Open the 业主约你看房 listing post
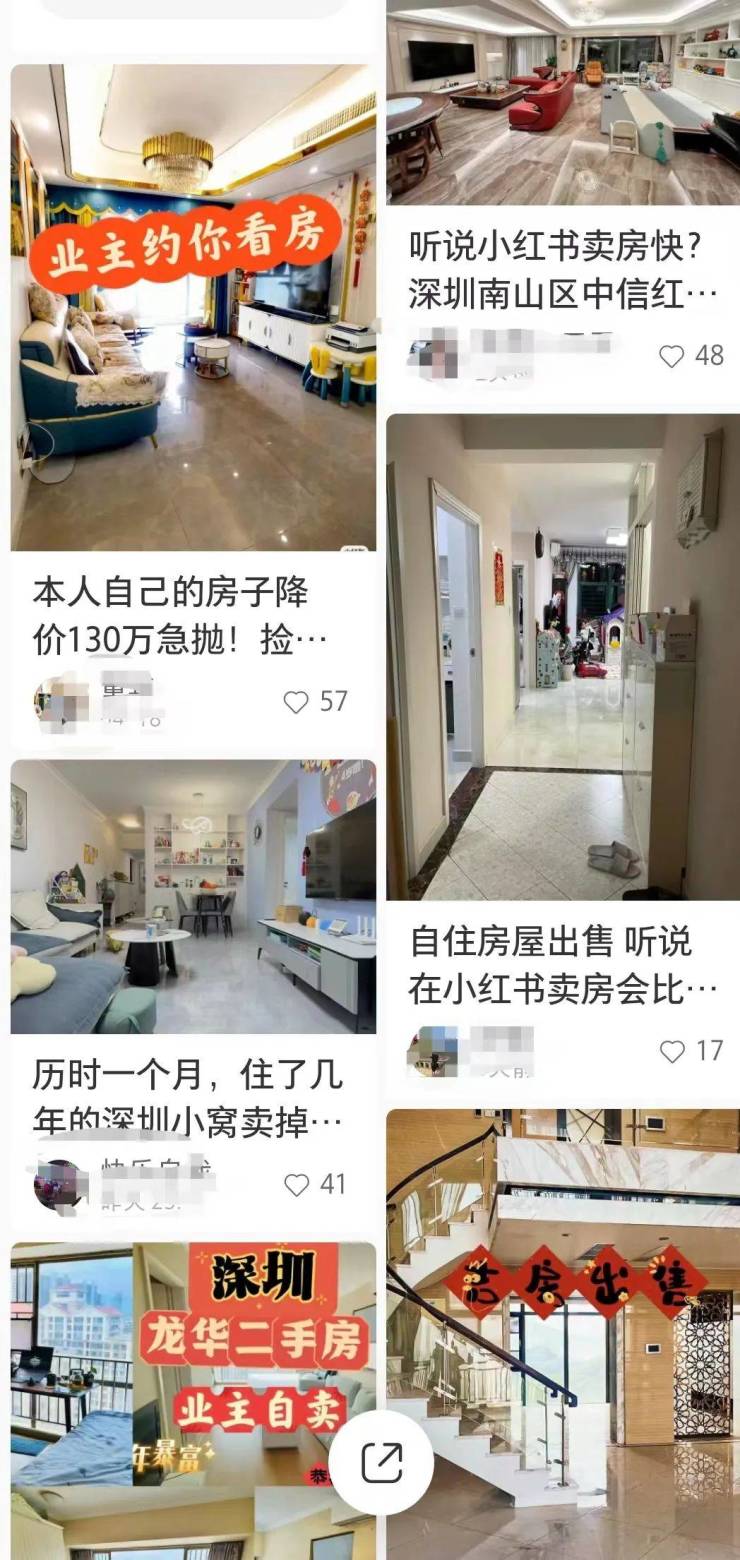 click(193, 307)
